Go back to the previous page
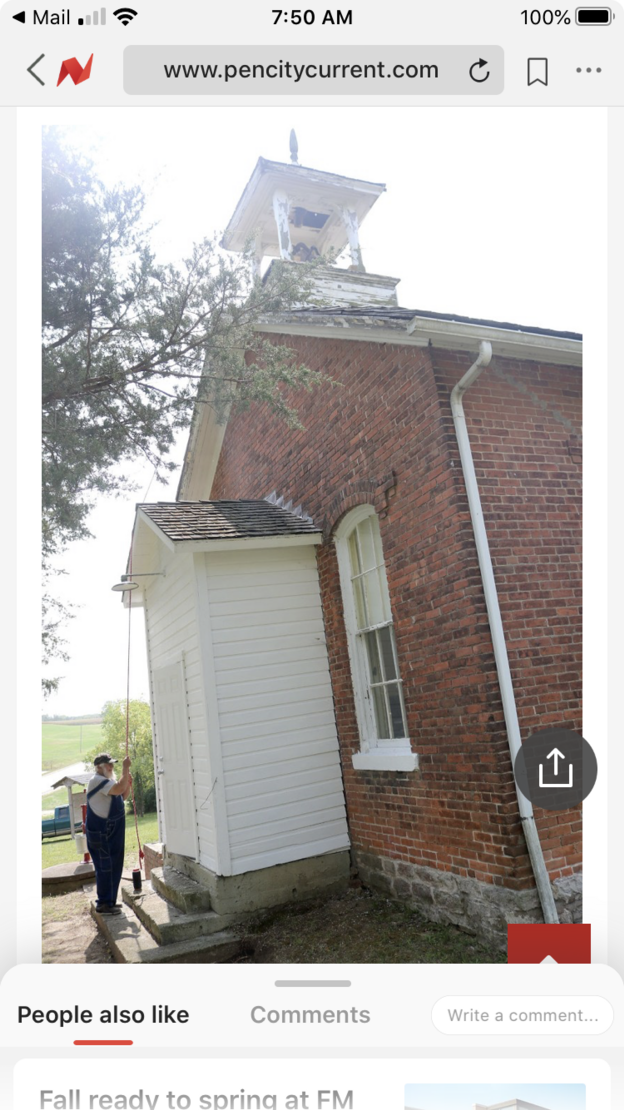 point(36,70)
